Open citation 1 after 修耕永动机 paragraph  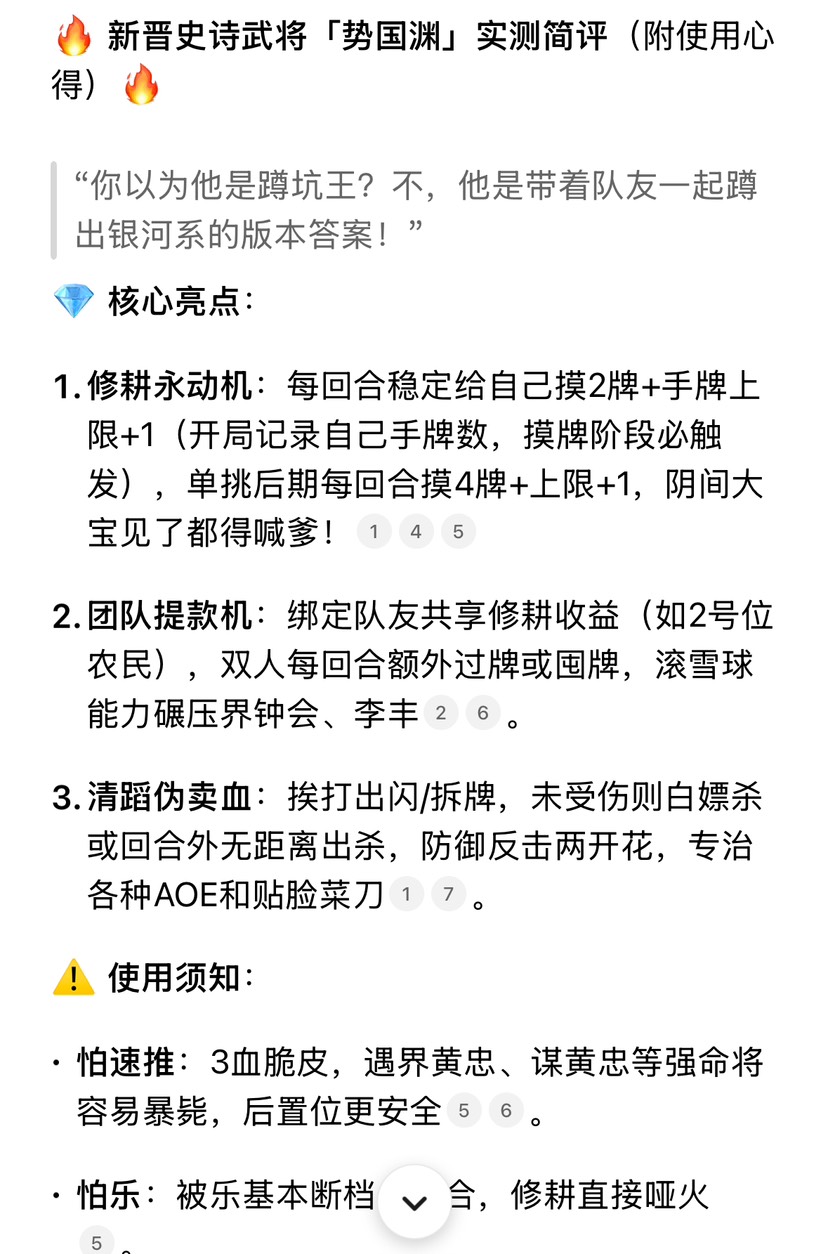pos(374,532)
